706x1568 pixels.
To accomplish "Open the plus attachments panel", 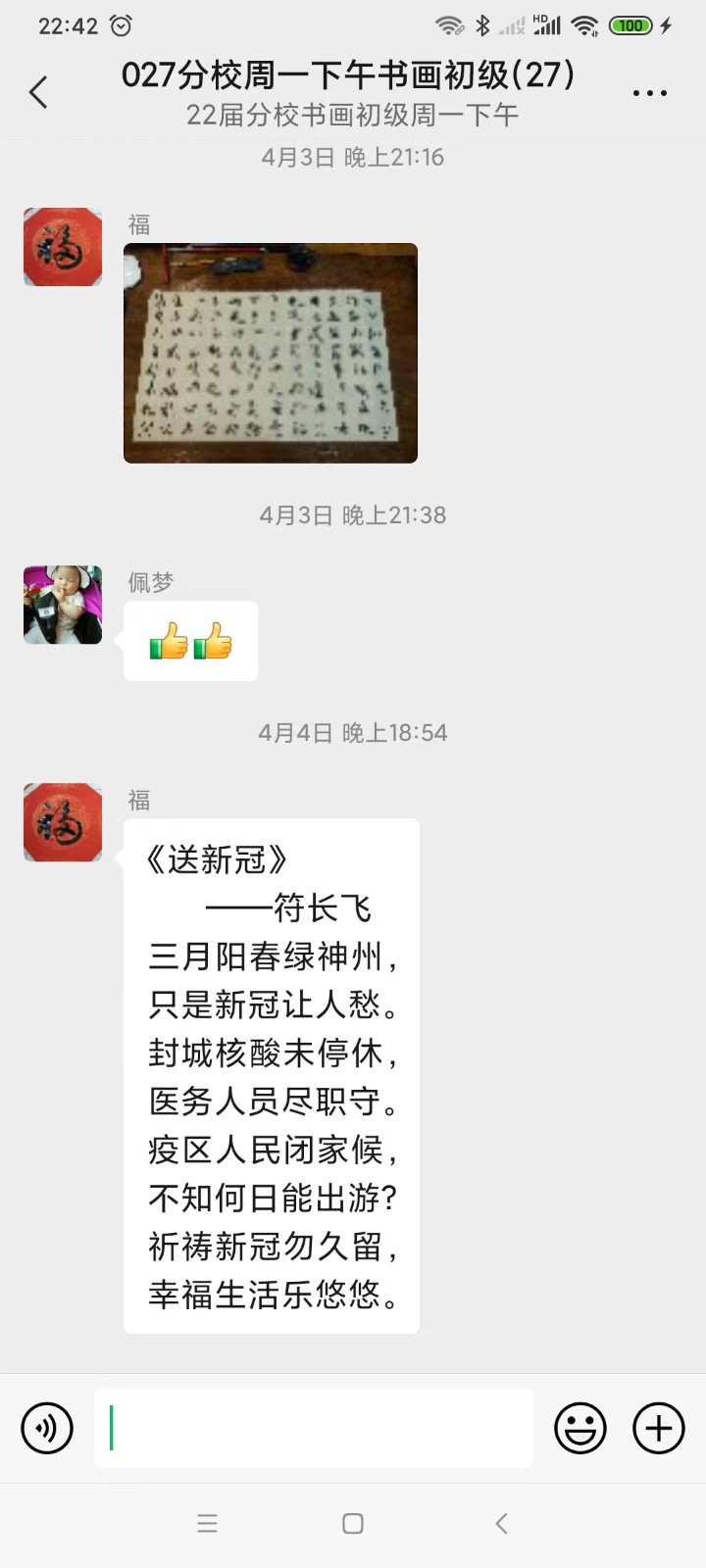I will 659,1428.
